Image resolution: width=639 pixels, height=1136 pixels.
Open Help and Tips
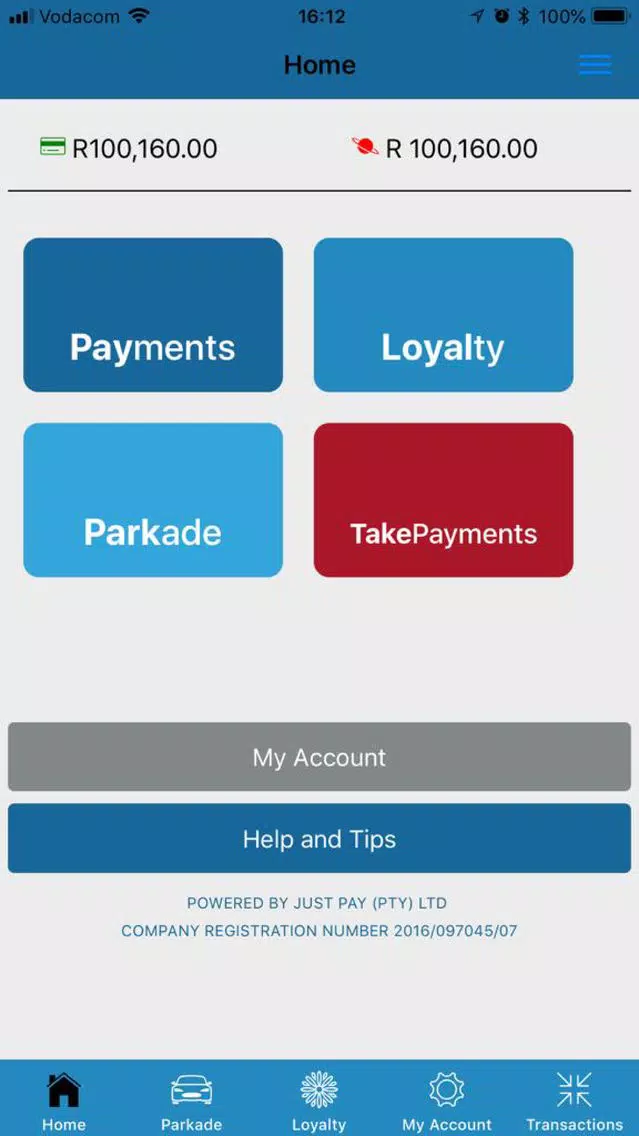coord(320,838)
